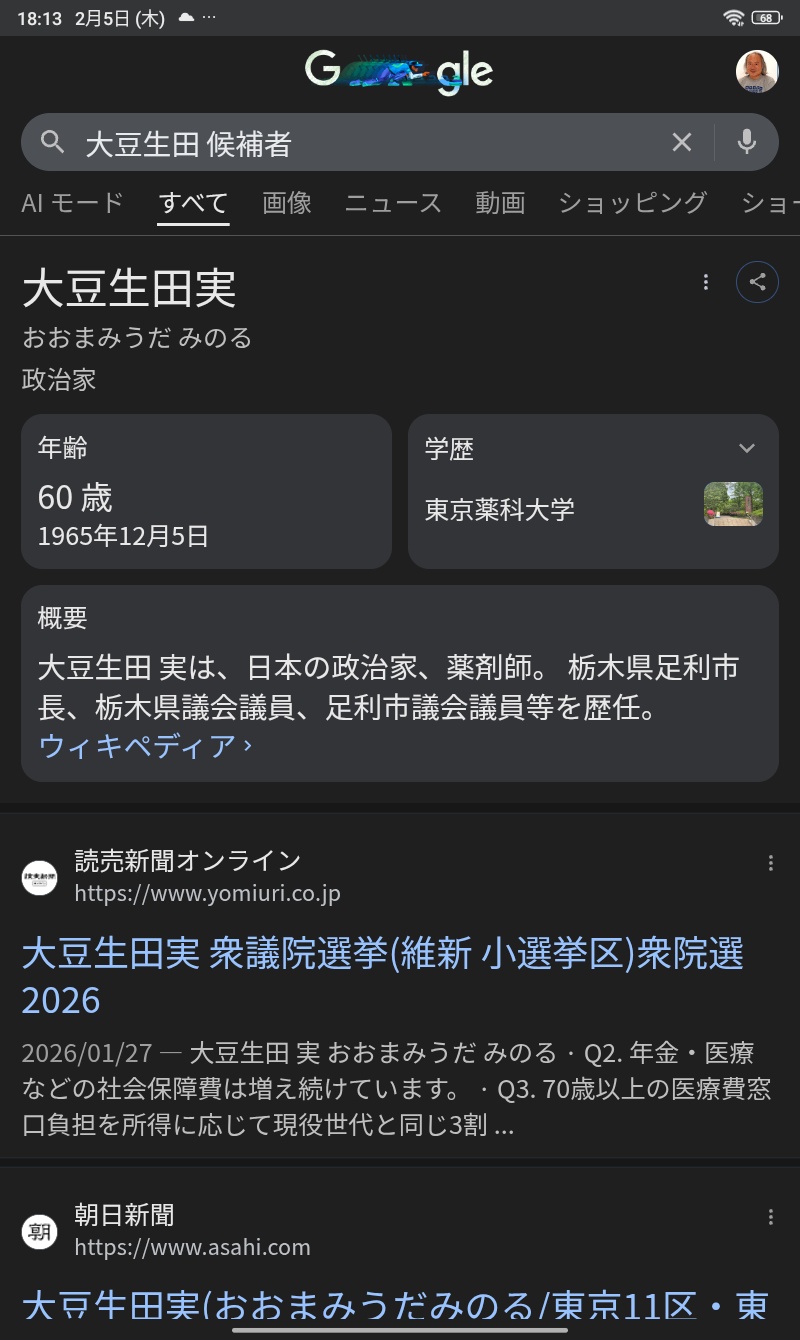This screenshot has width=800, height=1340.
Task: Open the 年齢 60 歳 card
Action: (206, 491)
